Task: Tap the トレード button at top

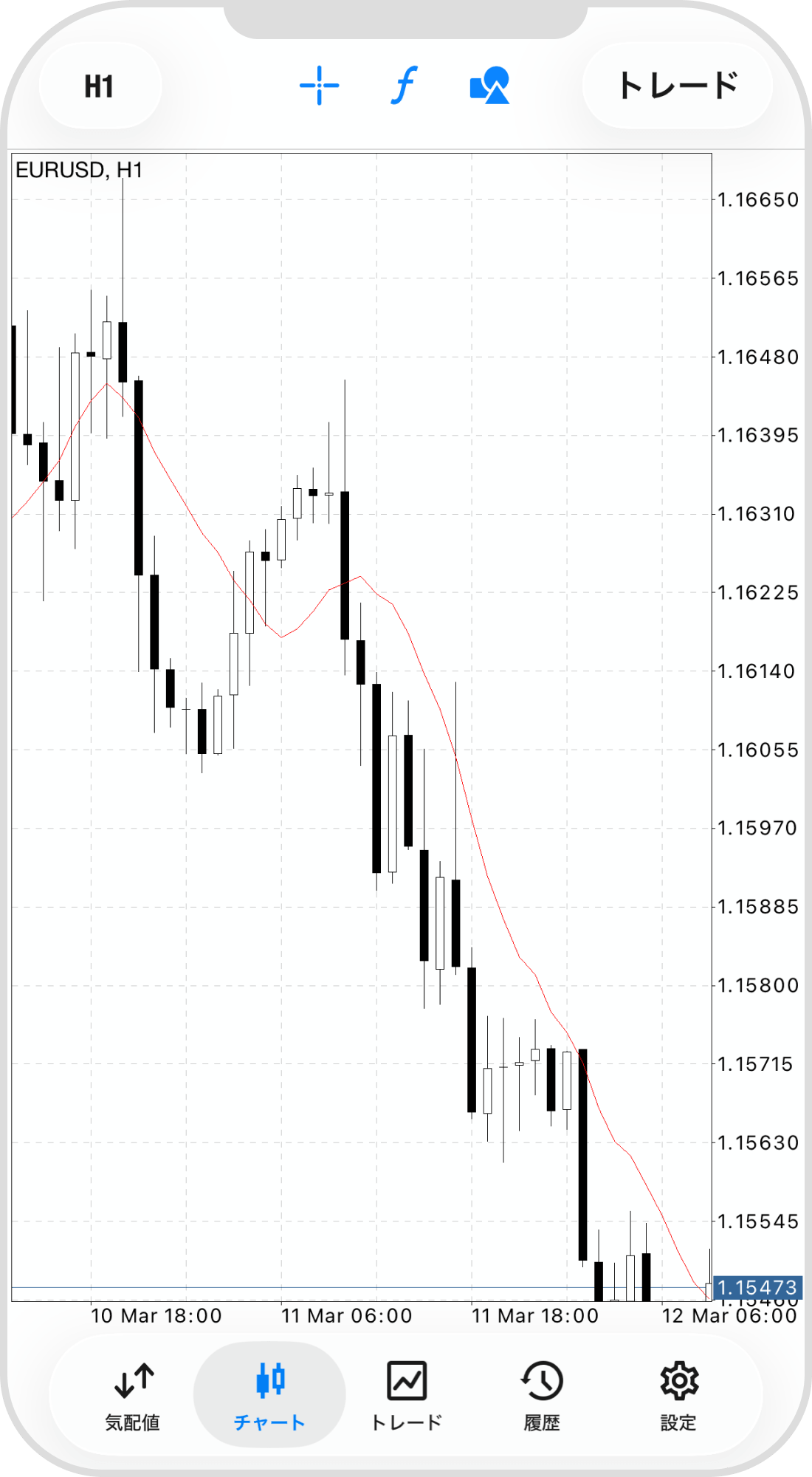Action: 677,86
